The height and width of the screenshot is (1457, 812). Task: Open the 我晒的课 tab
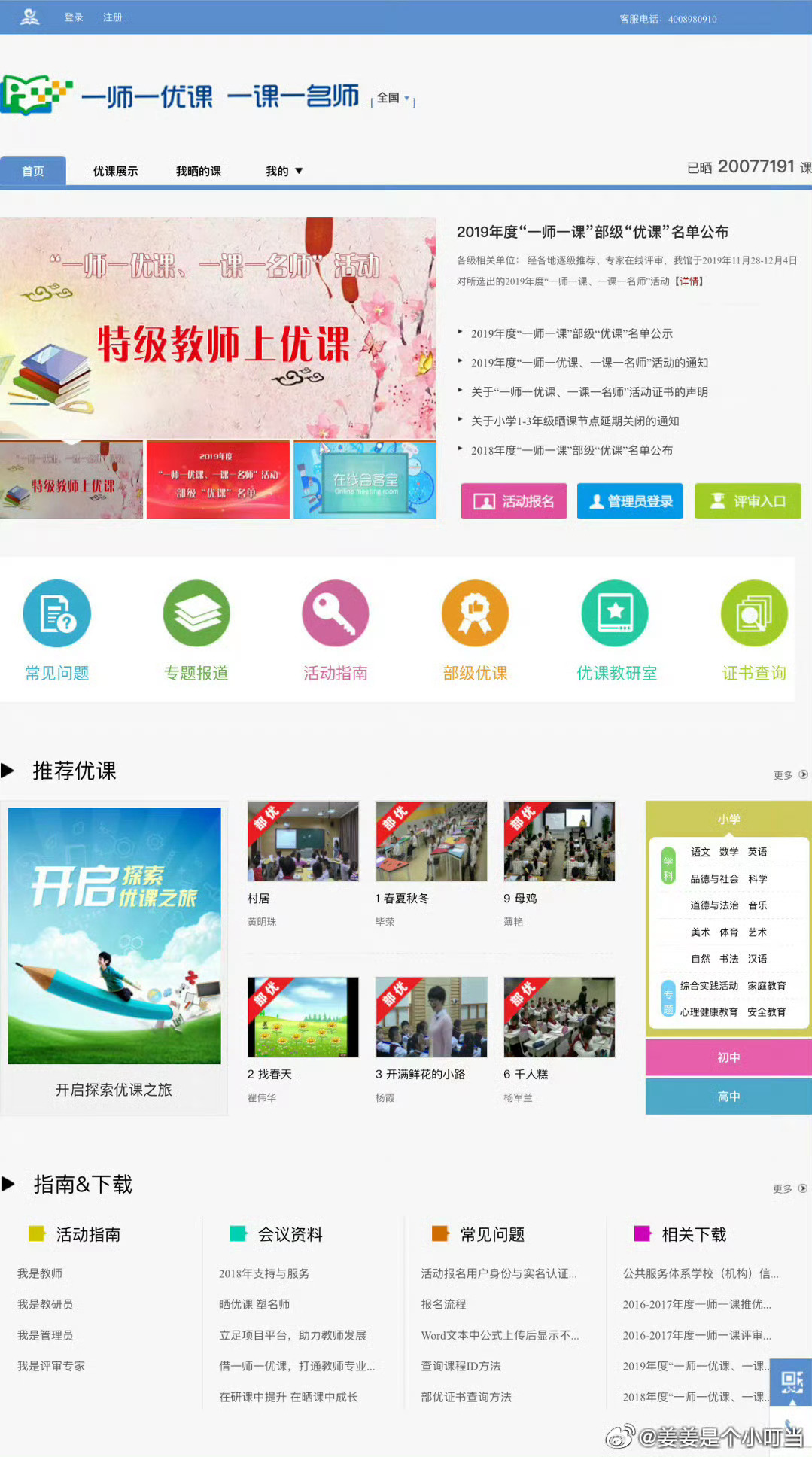pos(199,171)
